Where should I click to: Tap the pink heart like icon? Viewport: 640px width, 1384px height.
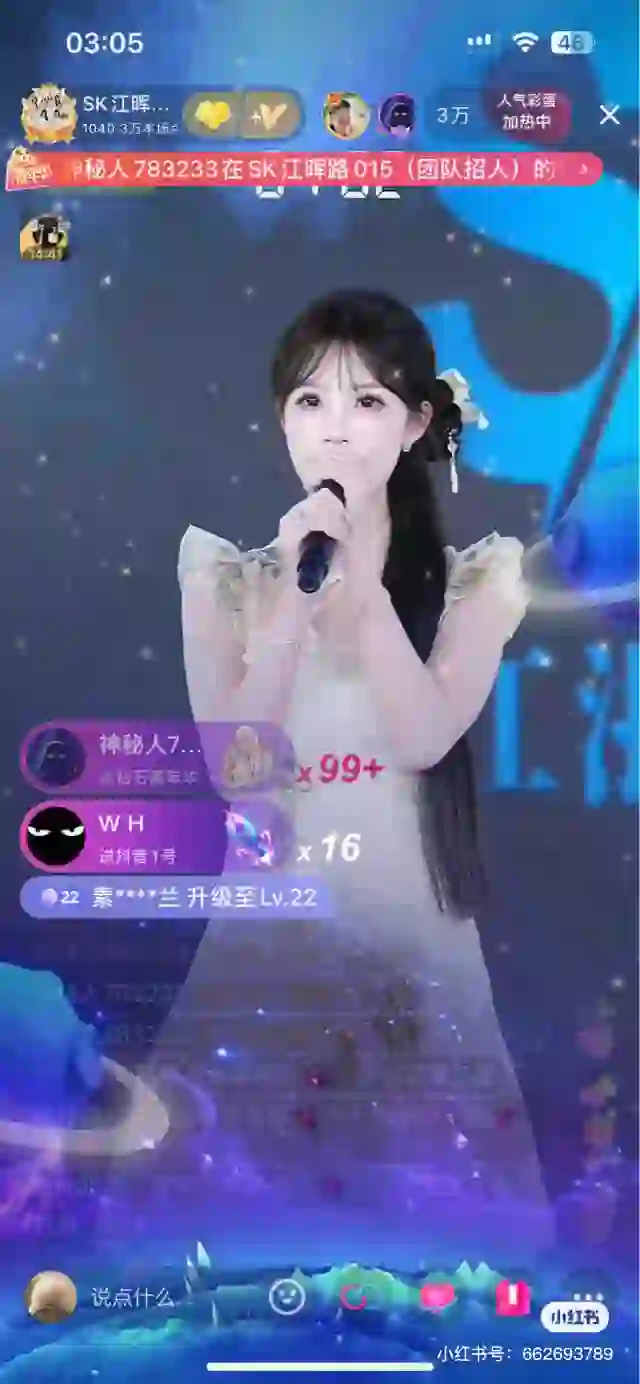click(x=437, y=1297)
